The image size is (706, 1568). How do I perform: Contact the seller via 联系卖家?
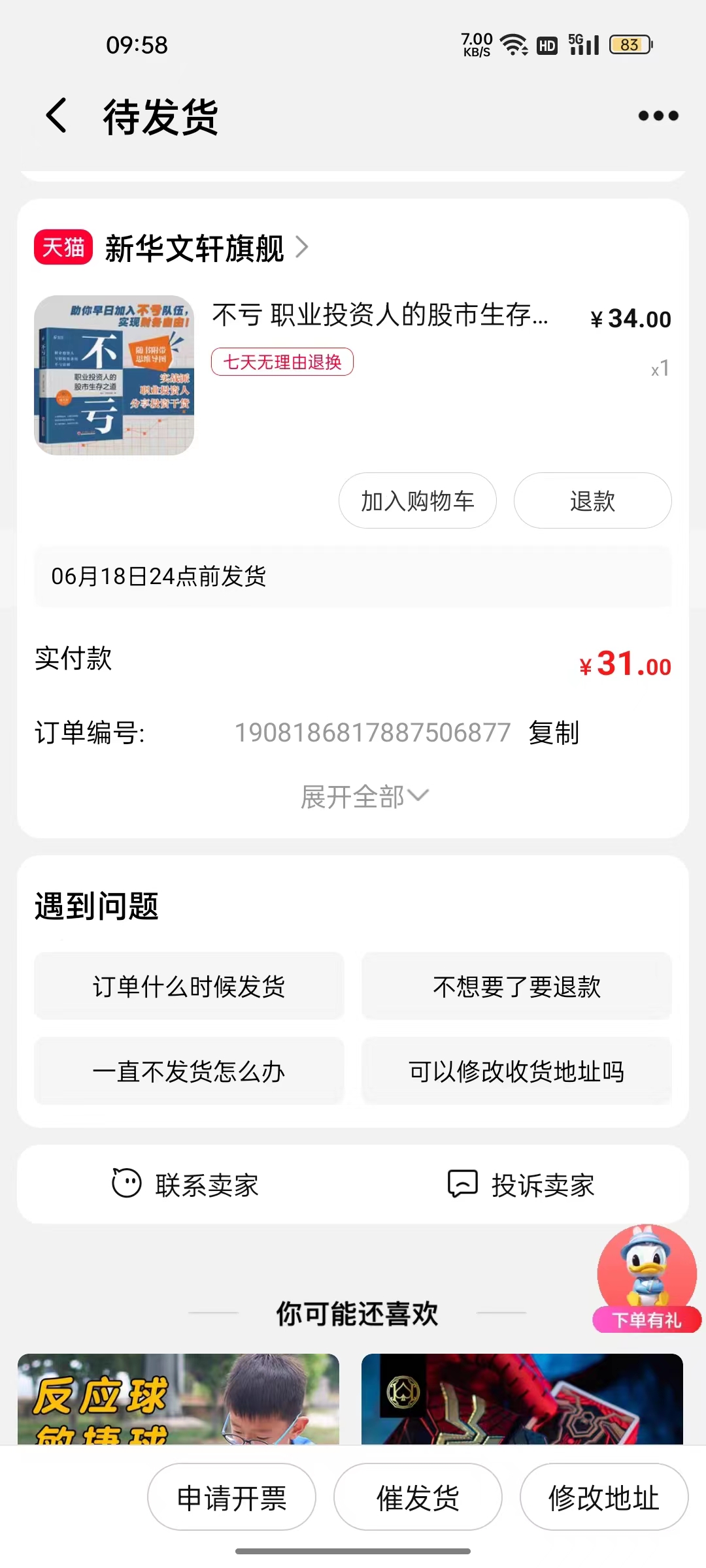pos(186,1184)
